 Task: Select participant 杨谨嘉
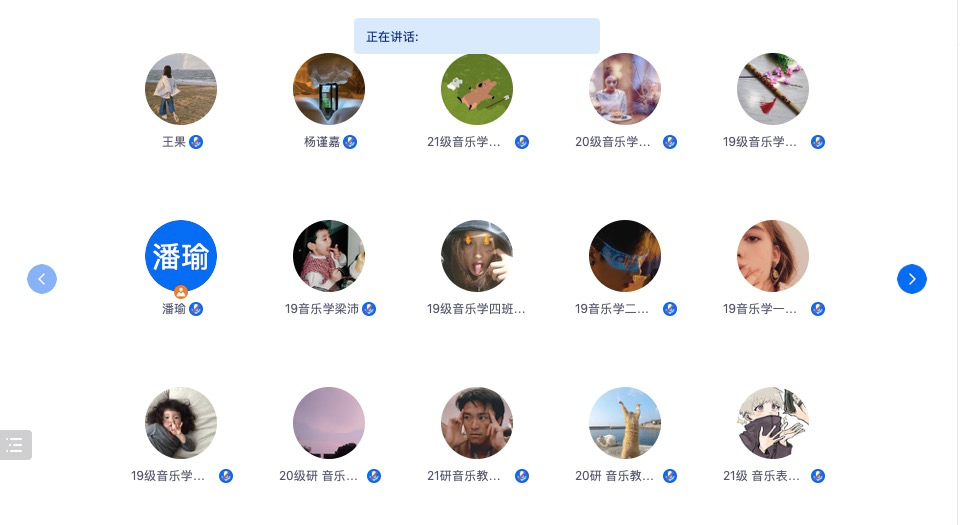[x=329, y=89]
